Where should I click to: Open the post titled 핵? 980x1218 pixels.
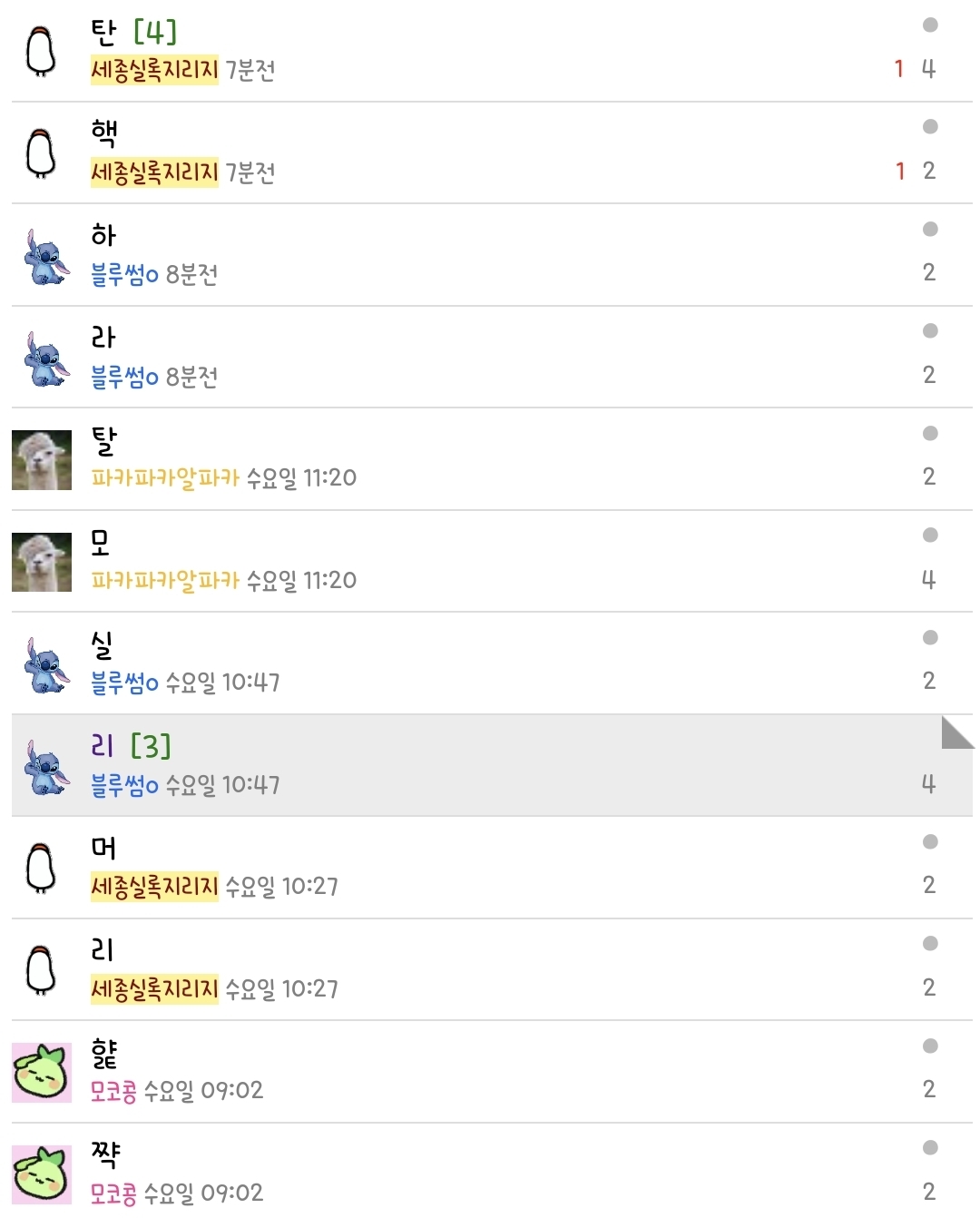click(492, 153)
